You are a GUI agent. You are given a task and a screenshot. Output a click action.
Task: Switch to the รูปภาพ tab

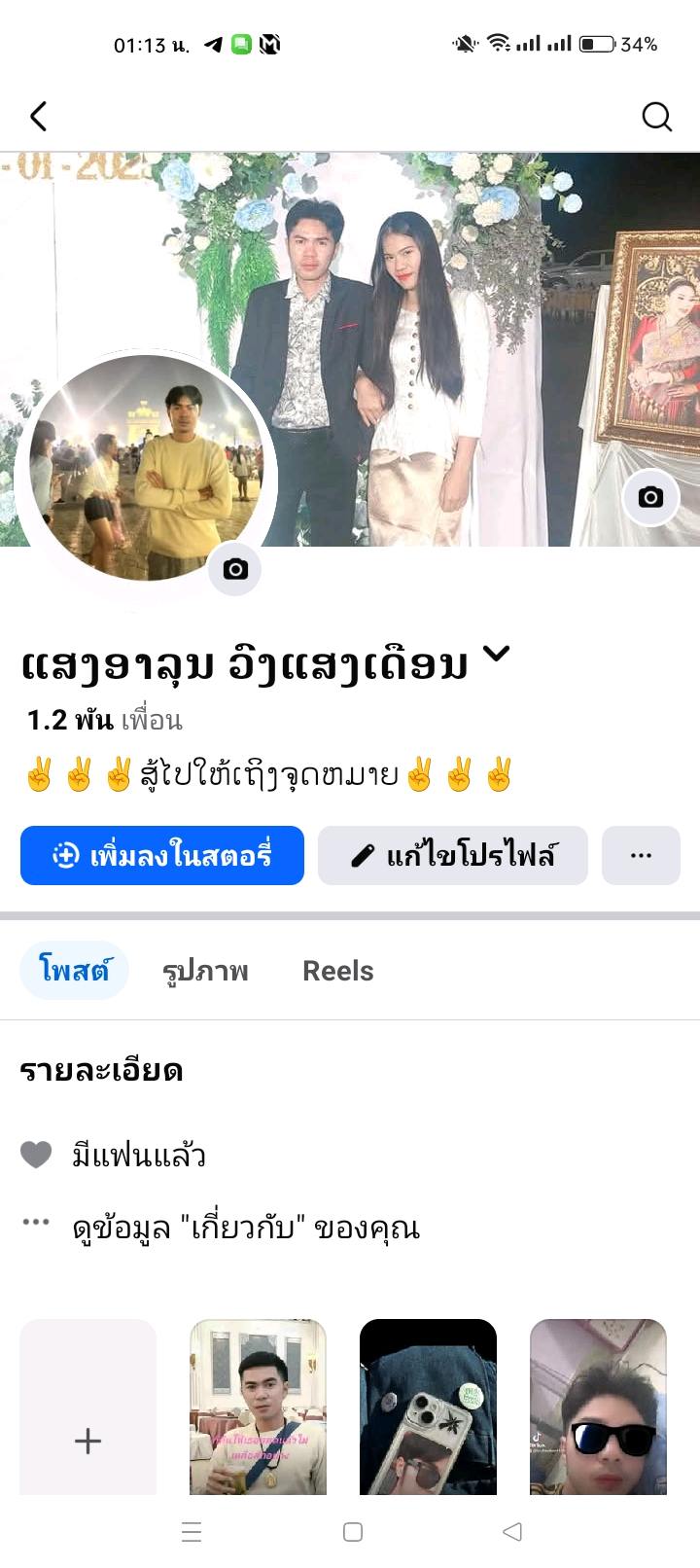[x=205, y=971]
